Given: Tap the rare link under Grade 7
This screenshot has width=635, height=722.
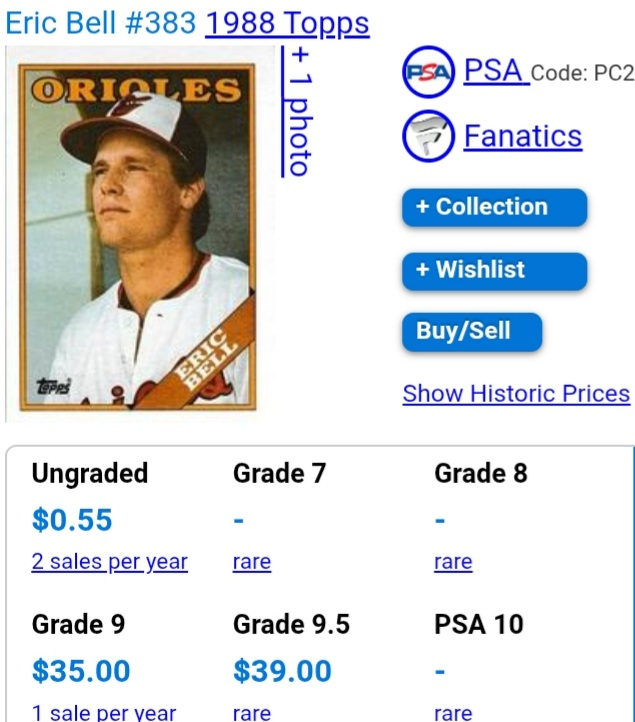Looking at the screenshot, I should [252, 562].
